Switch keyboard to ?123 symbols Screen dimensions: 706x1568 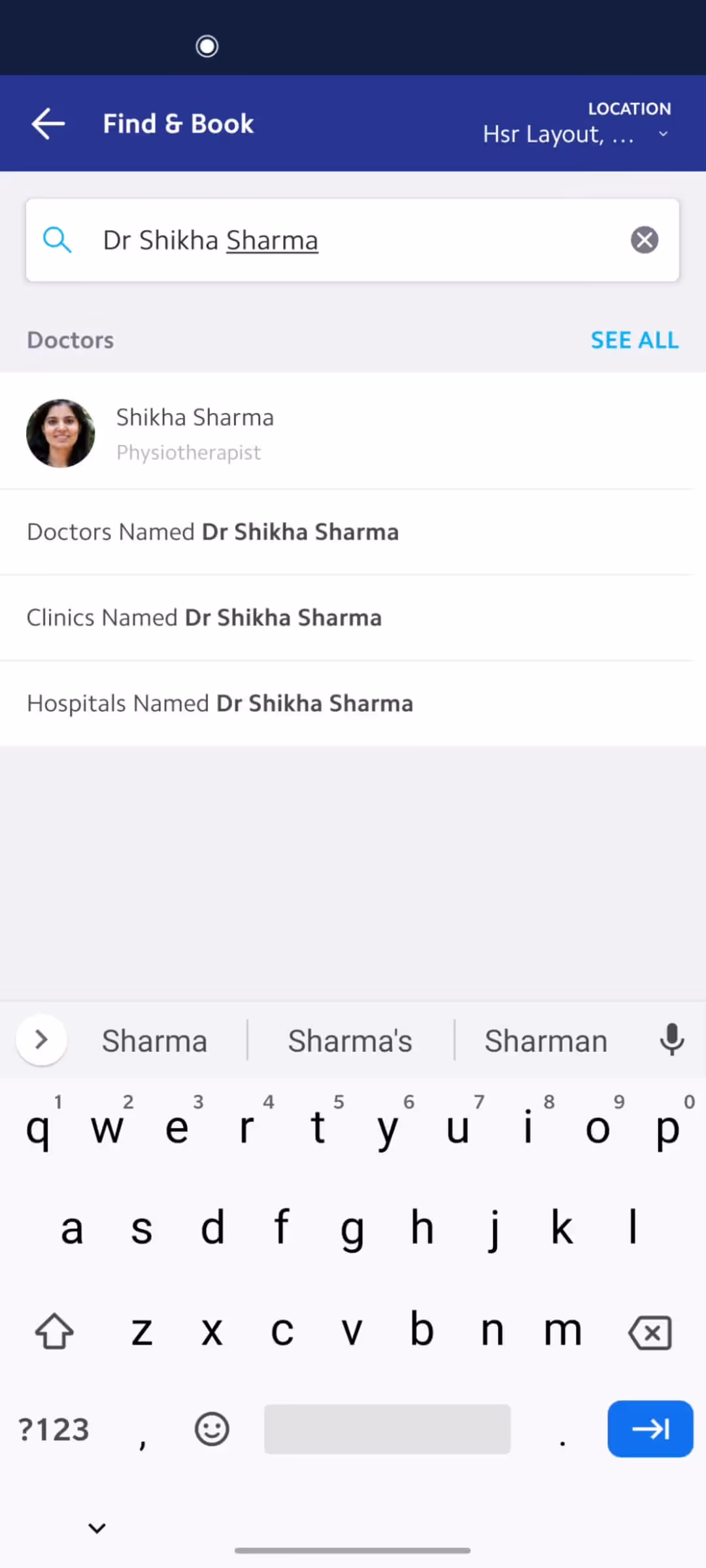tap(54, 1429)
